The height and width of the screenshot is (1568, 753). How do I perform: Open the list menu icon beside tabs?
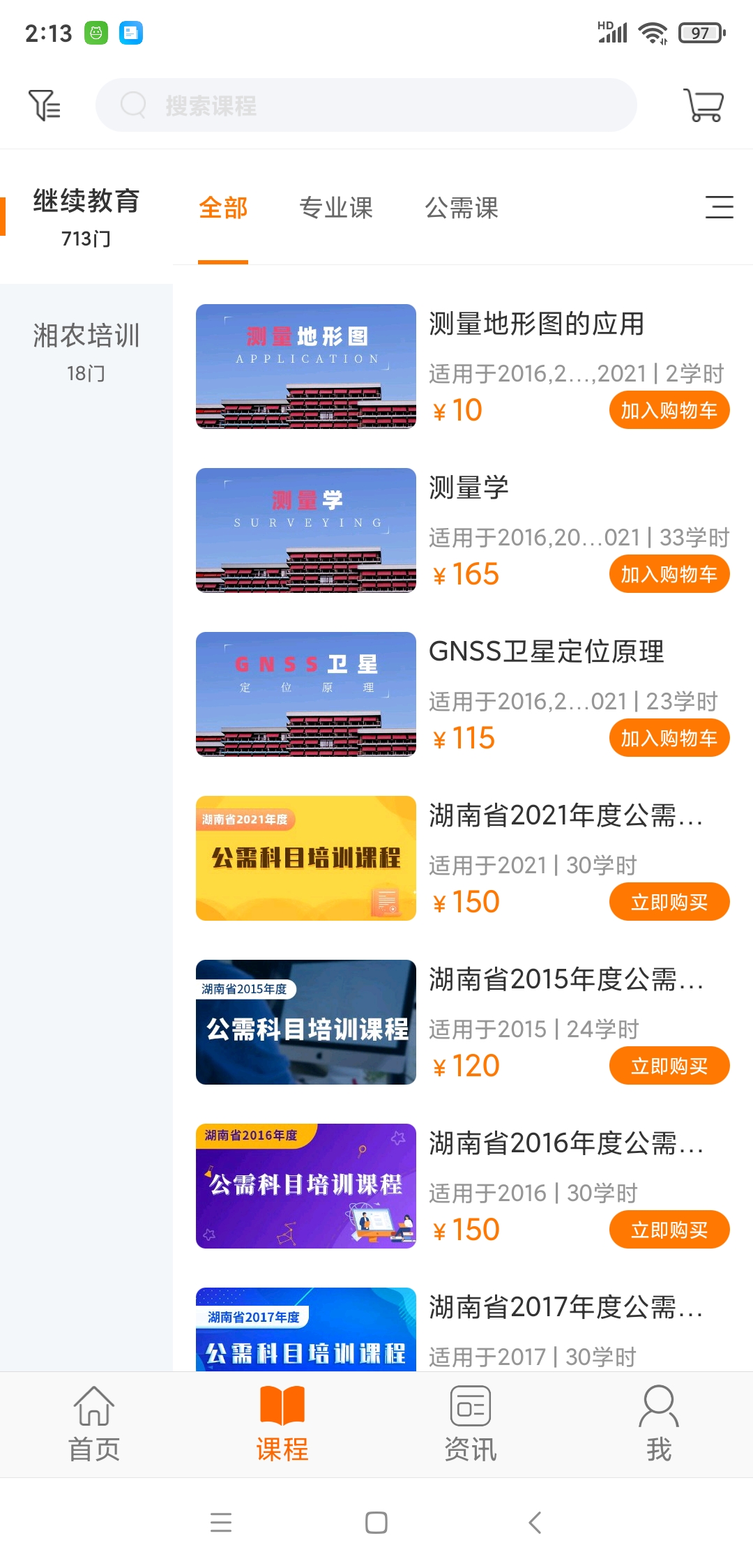[719, 208]
